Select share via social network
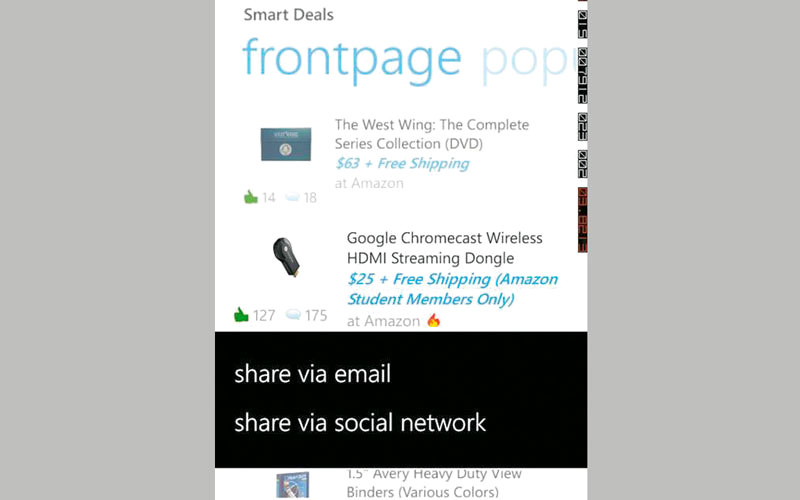Viewport: 800px width, 500px height. click(360, 423)
